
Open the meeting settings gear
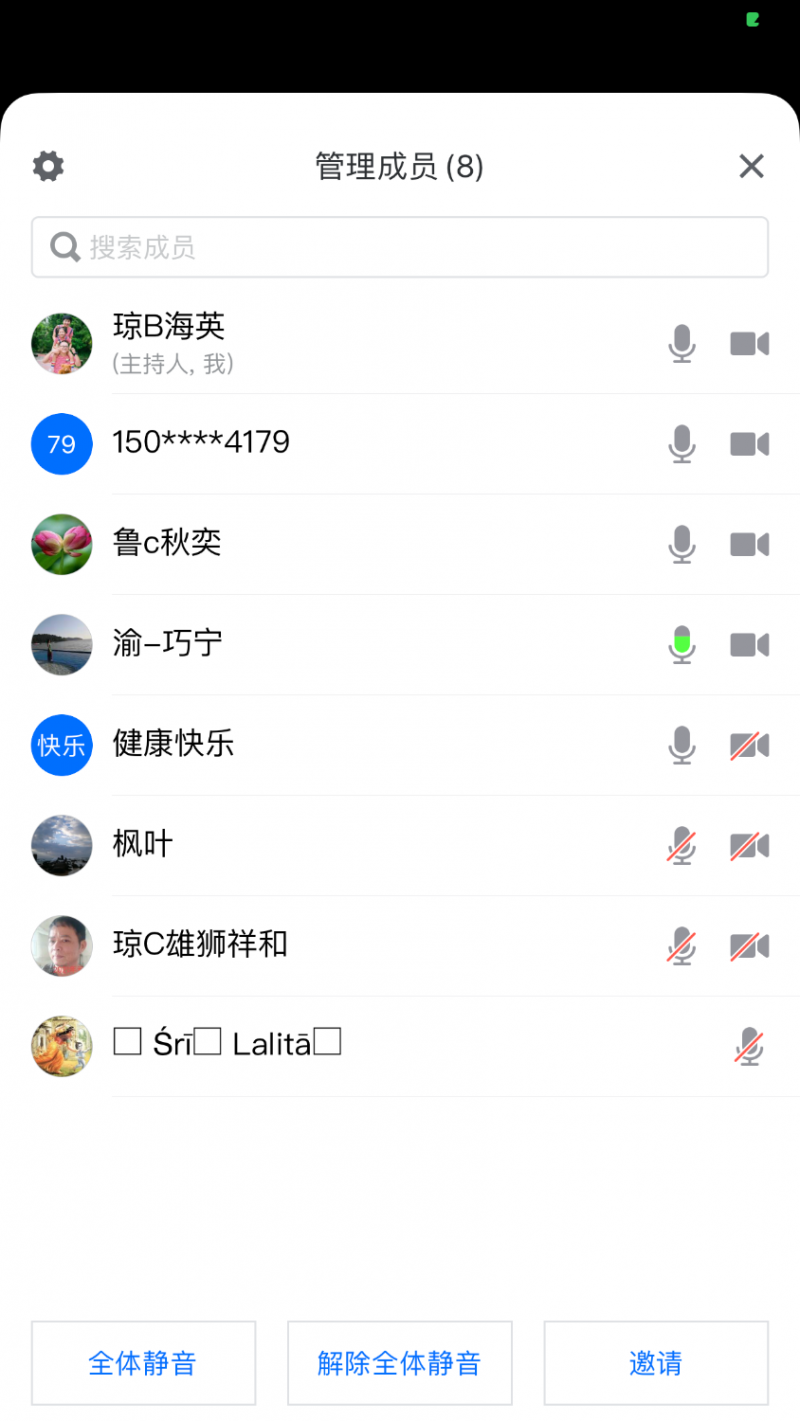tap(47, 166)
